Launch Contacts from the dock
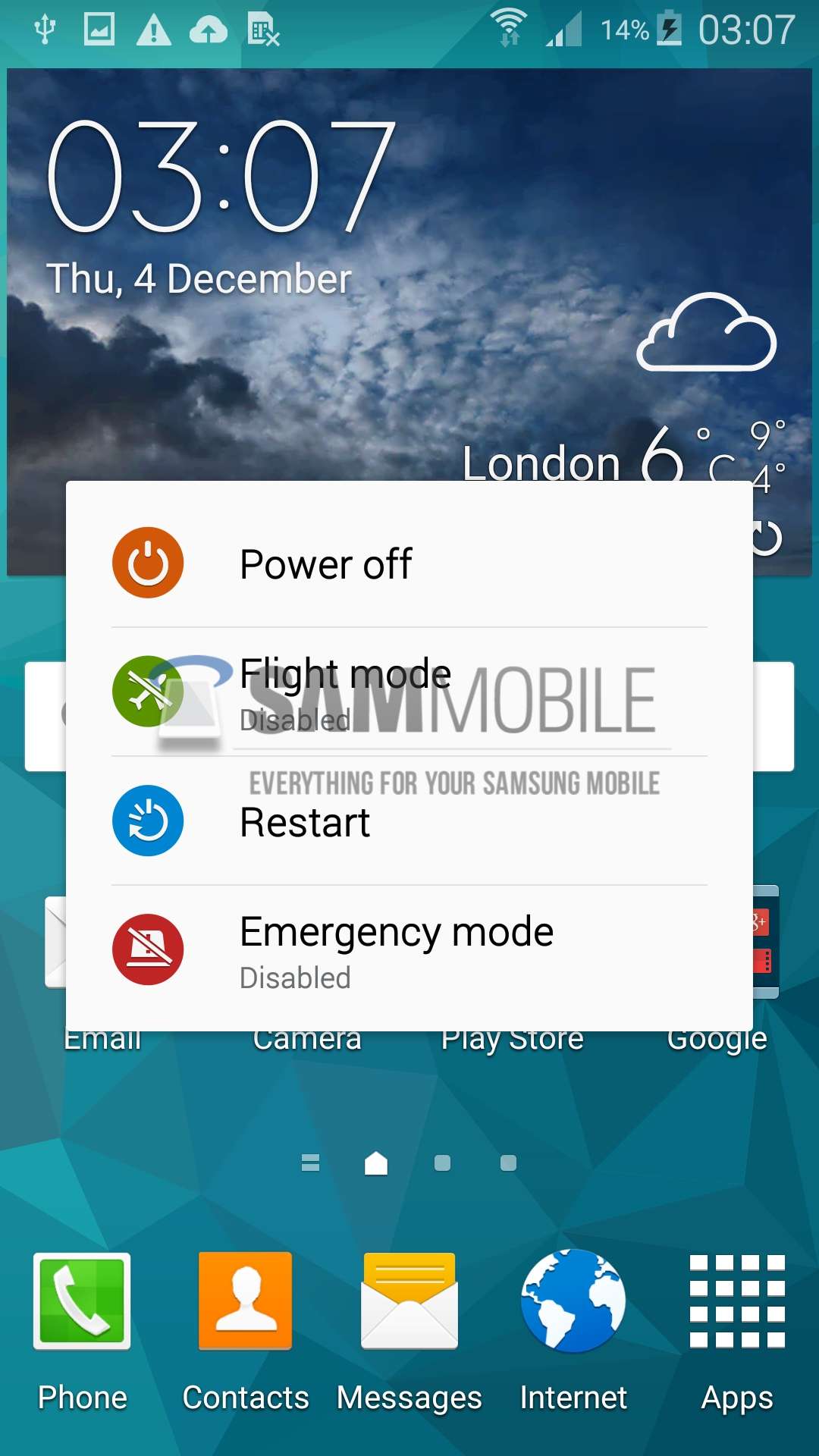Screen dimensions: 819x1456 coord(246,1332)
